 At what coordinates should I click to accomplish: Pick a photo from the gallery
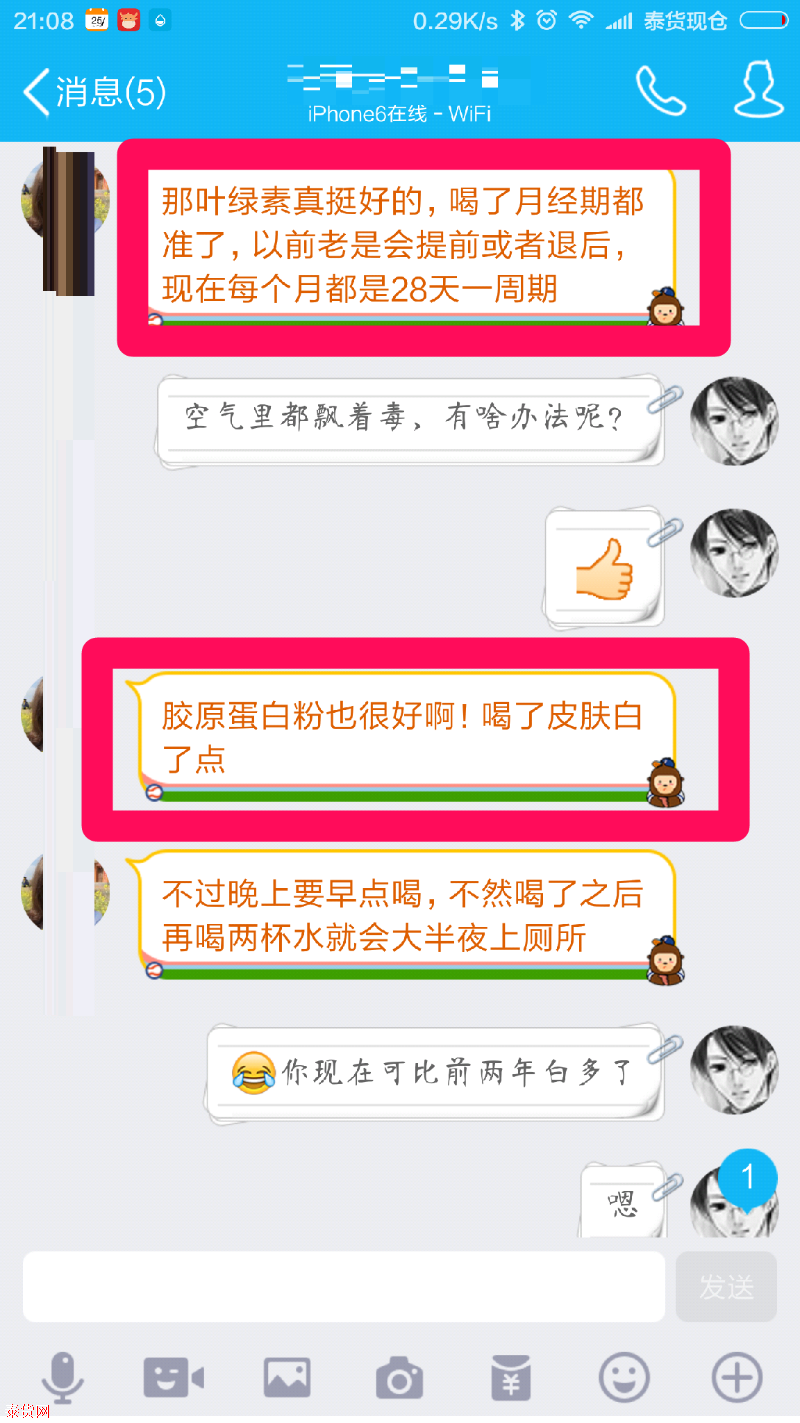(287, 1377)
